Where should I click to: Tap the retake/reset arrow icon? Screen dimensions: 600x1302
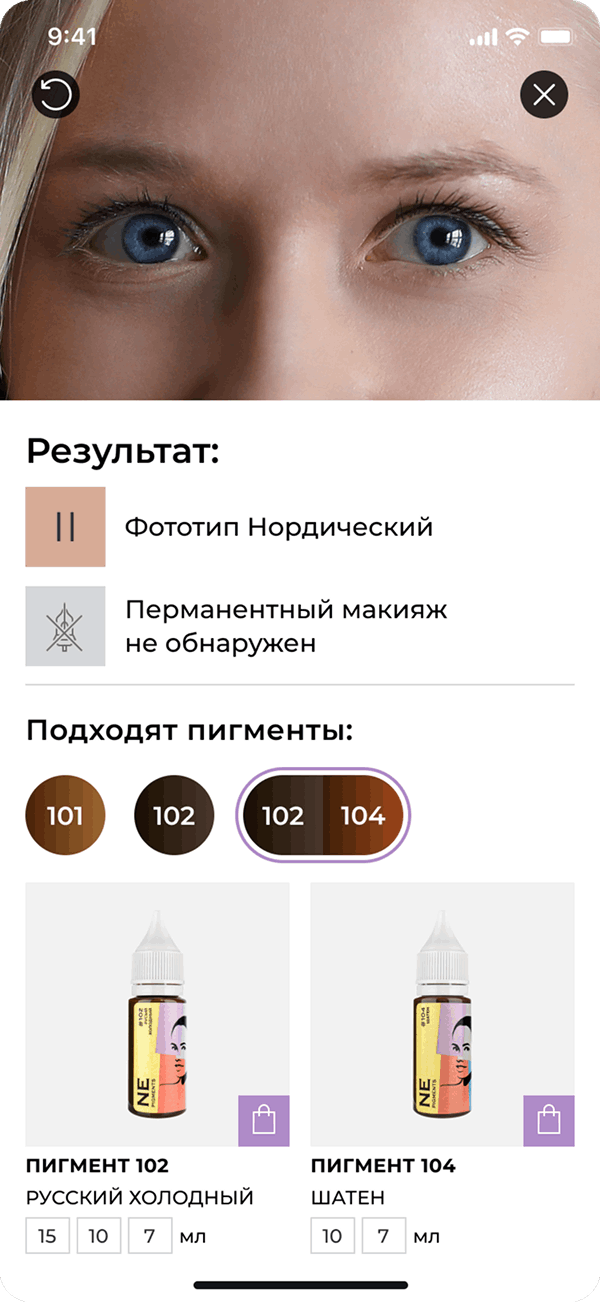tap(56, 95)
